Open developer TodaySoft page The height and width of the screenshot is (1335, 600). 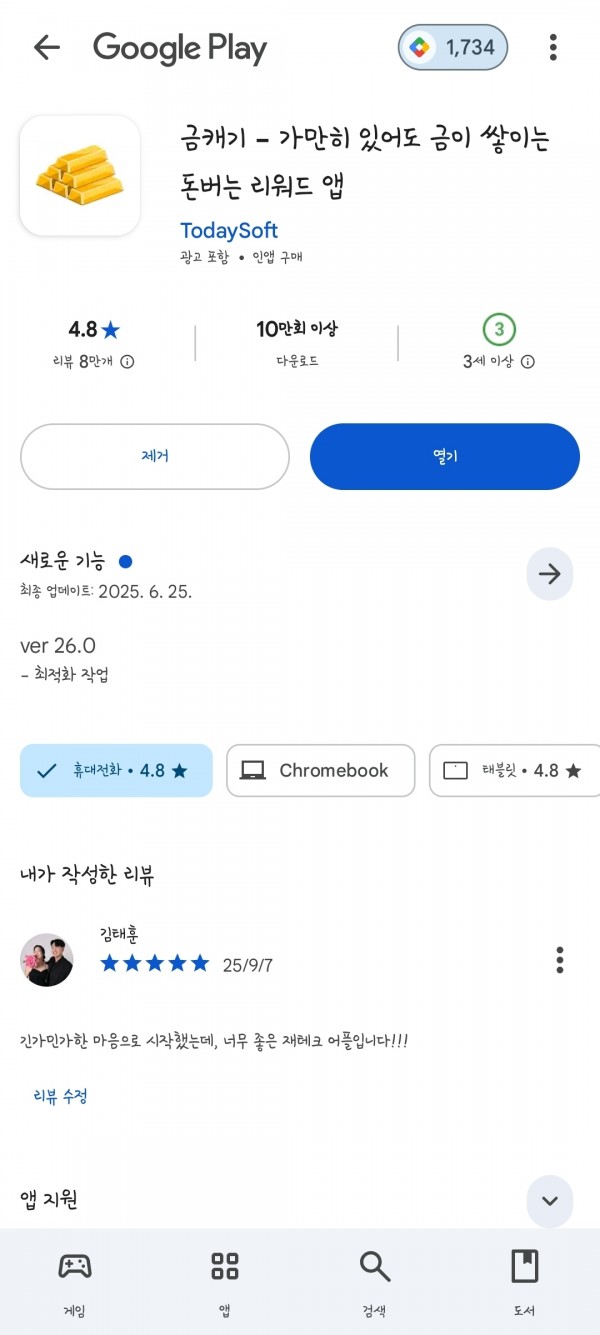[x=229, y=230]
